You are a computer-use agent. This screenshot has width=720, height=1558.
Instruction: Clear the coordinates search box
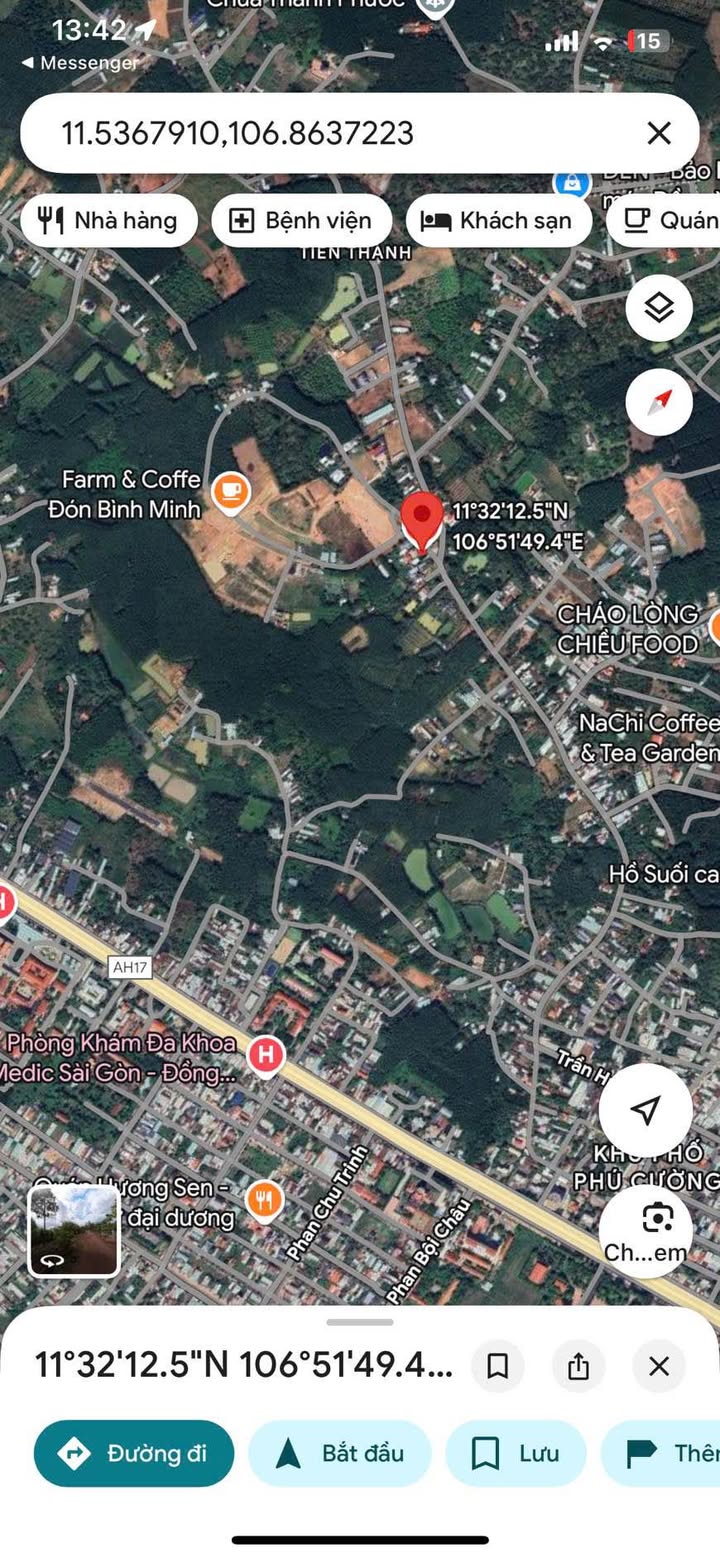tap(658, 133)
